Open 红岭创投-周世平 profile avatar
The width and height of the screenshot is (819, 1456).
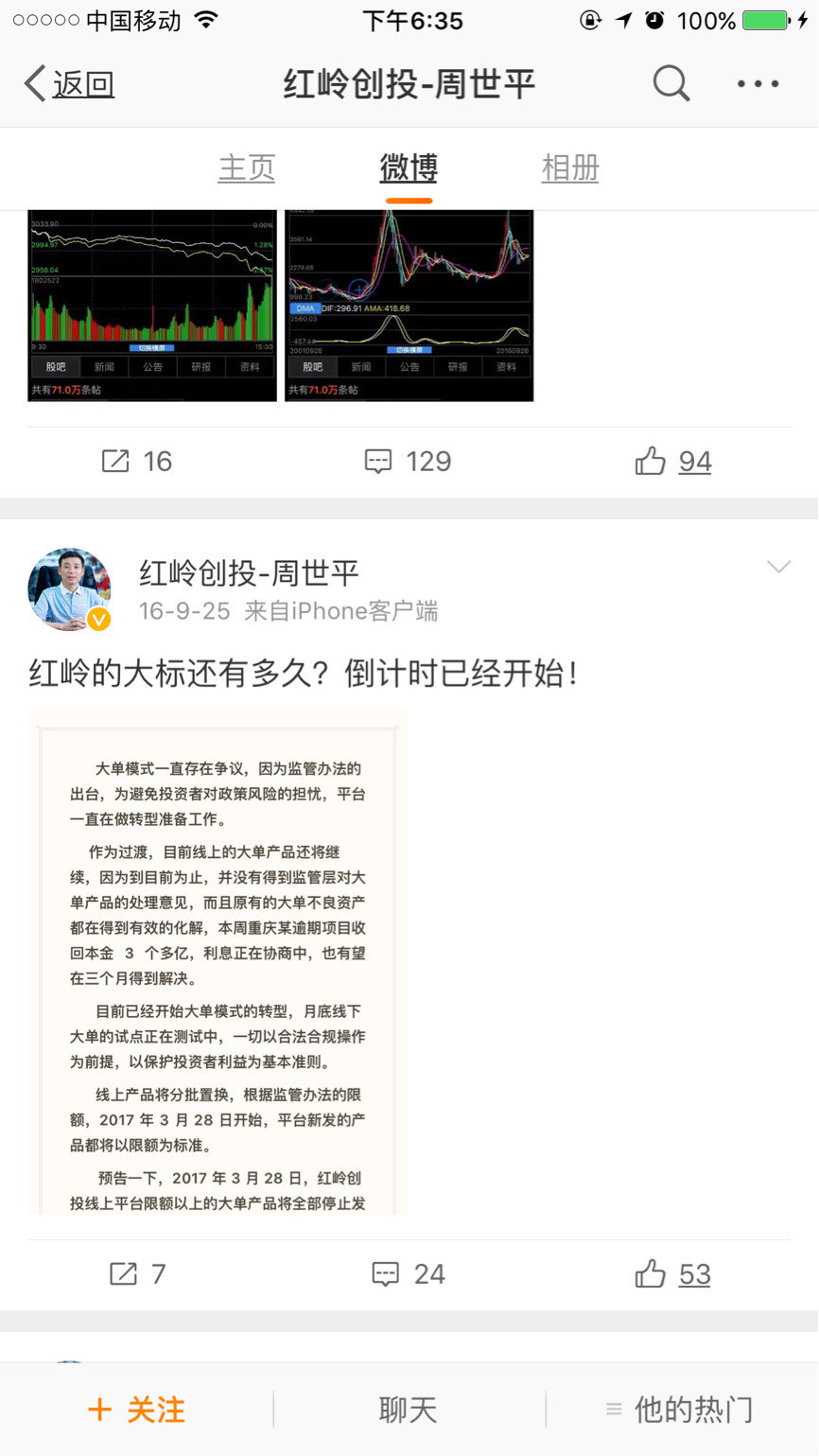click(69, 588)
